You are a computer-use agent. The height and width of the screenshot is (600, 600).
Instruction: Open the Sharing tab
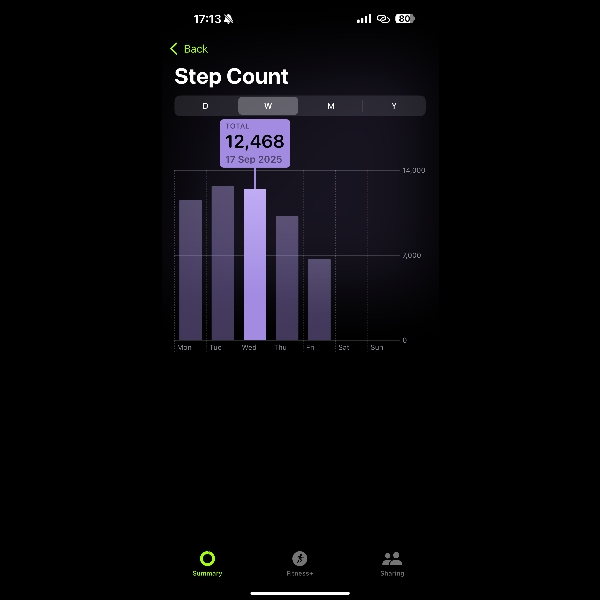coord(392,563)
